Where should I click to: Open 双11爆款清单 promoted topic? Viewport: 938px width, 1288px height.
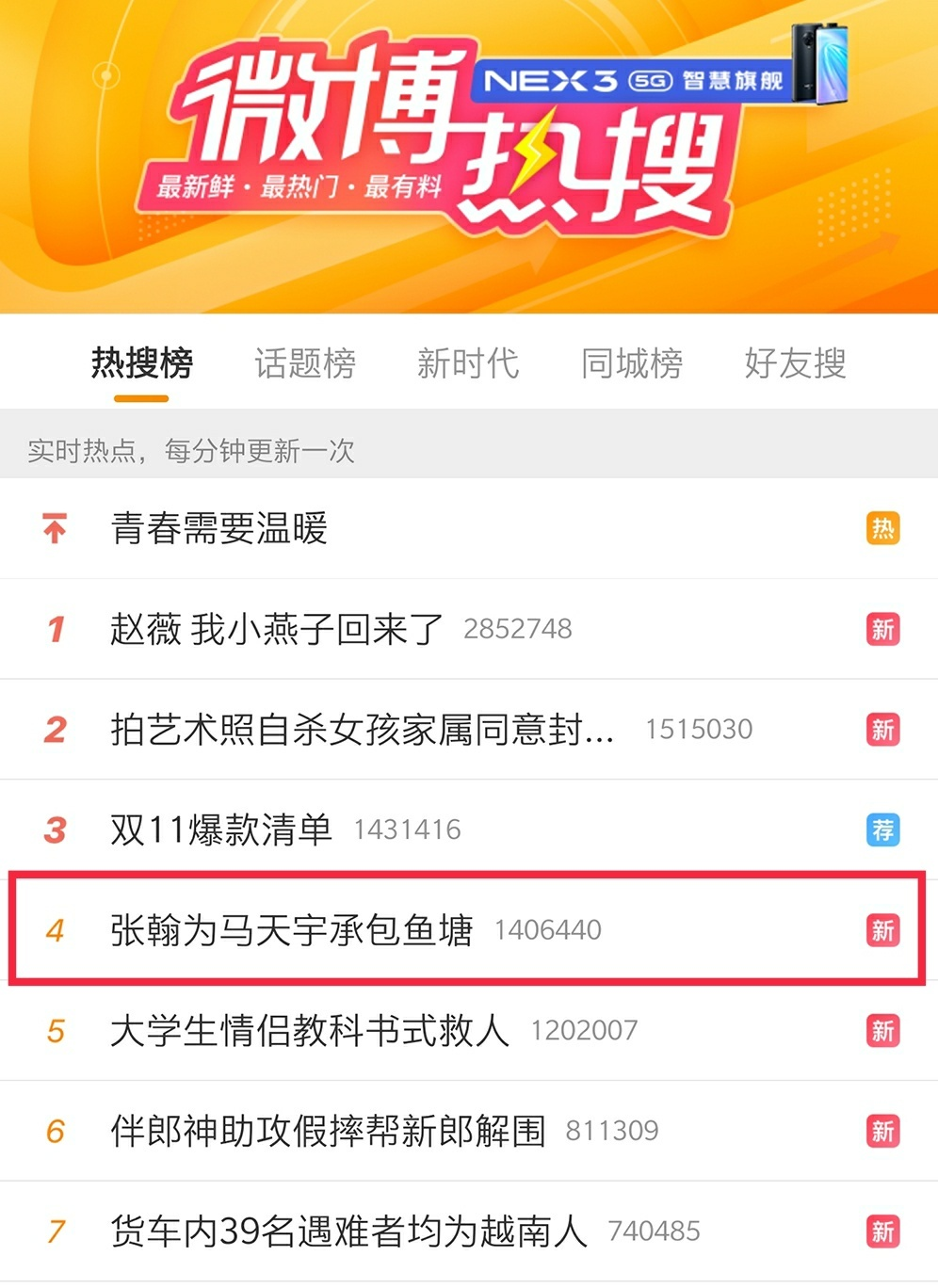click(221, 829)
